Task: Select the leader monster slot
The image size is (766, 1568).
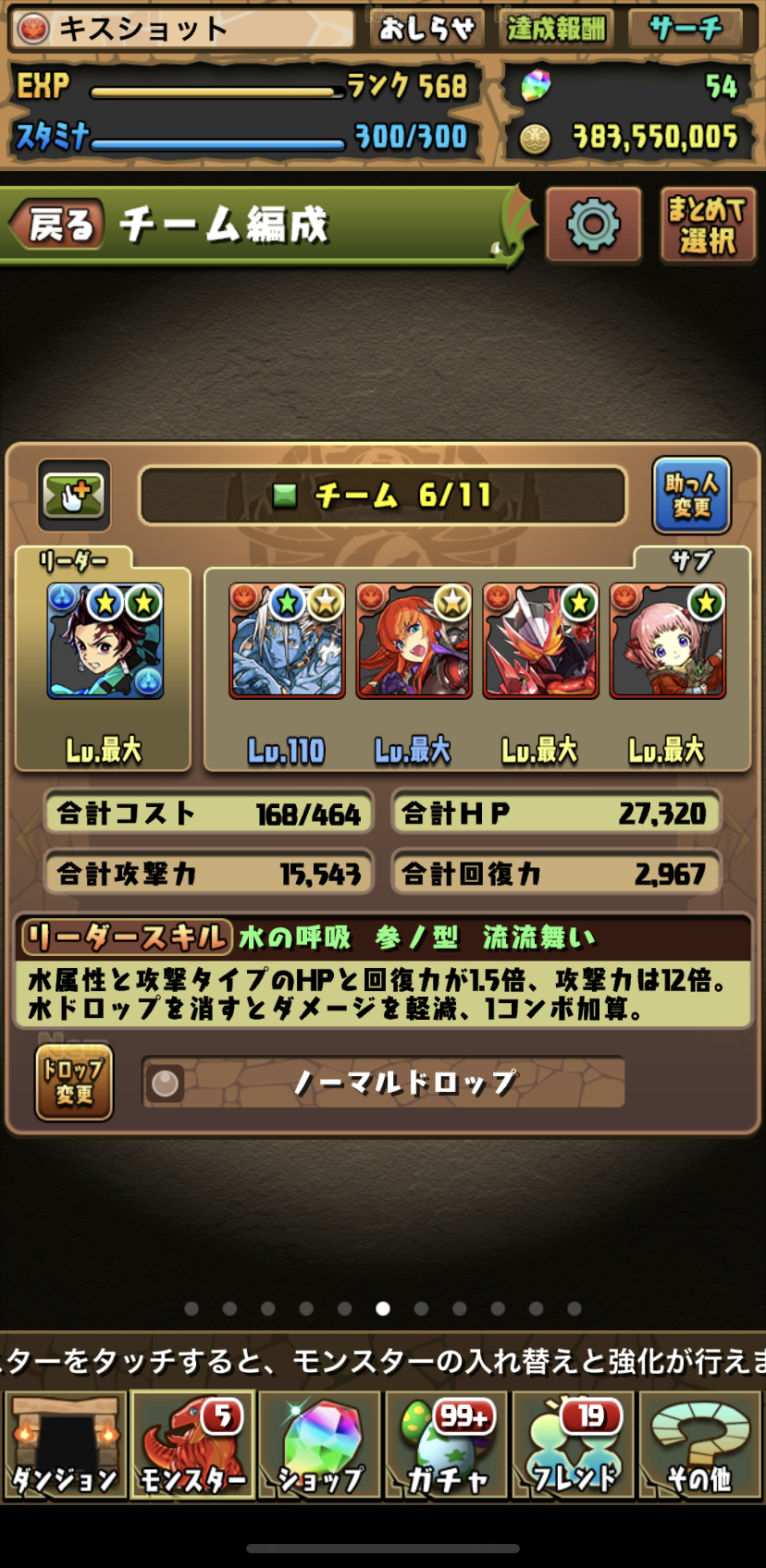Action: [x=105, y=641]
